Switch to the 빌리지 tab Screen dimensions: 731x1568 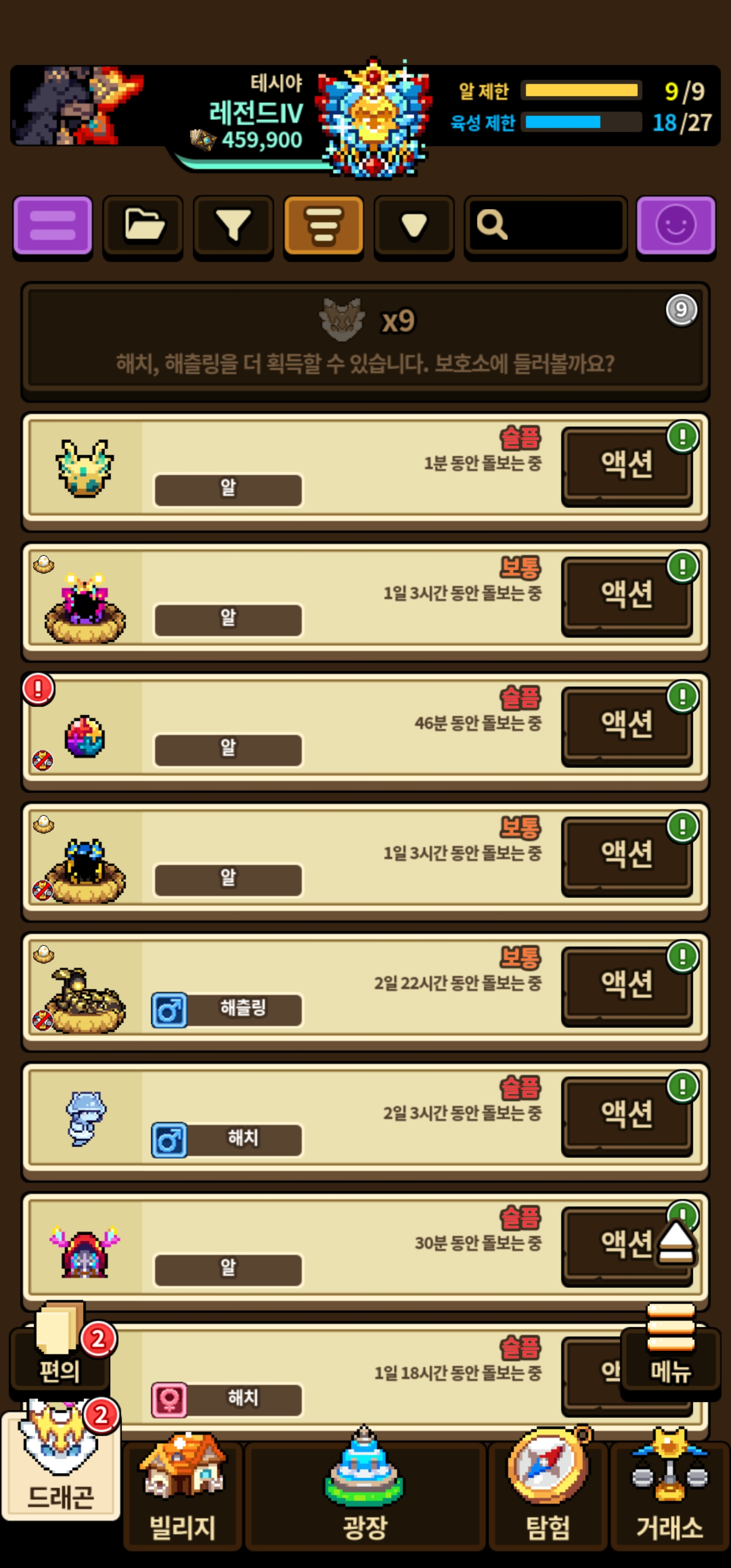(x=183, y=1498)
